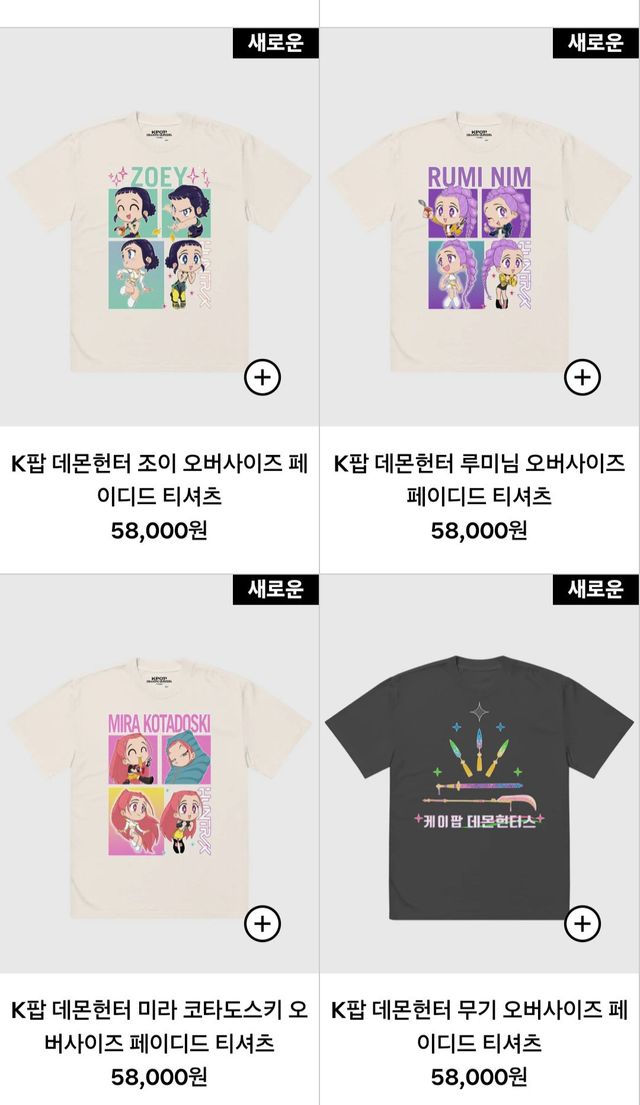Open title K팝 데몬헌터 무기 오버사이즈 페이디드 티셔츠
This screenshot has width=640, height=1105.
click(x=480, y=1026)
